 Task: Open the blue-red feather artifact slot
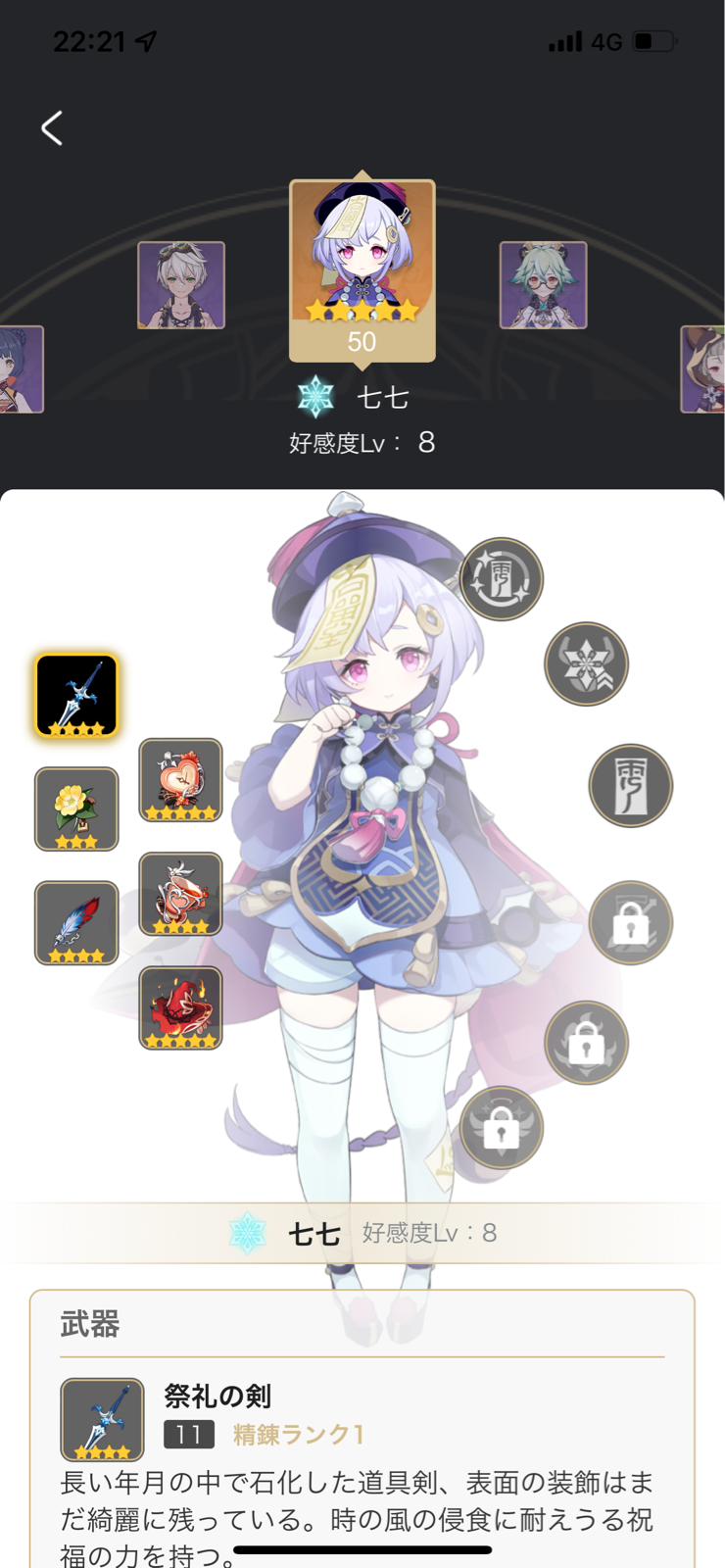(76, 922)
